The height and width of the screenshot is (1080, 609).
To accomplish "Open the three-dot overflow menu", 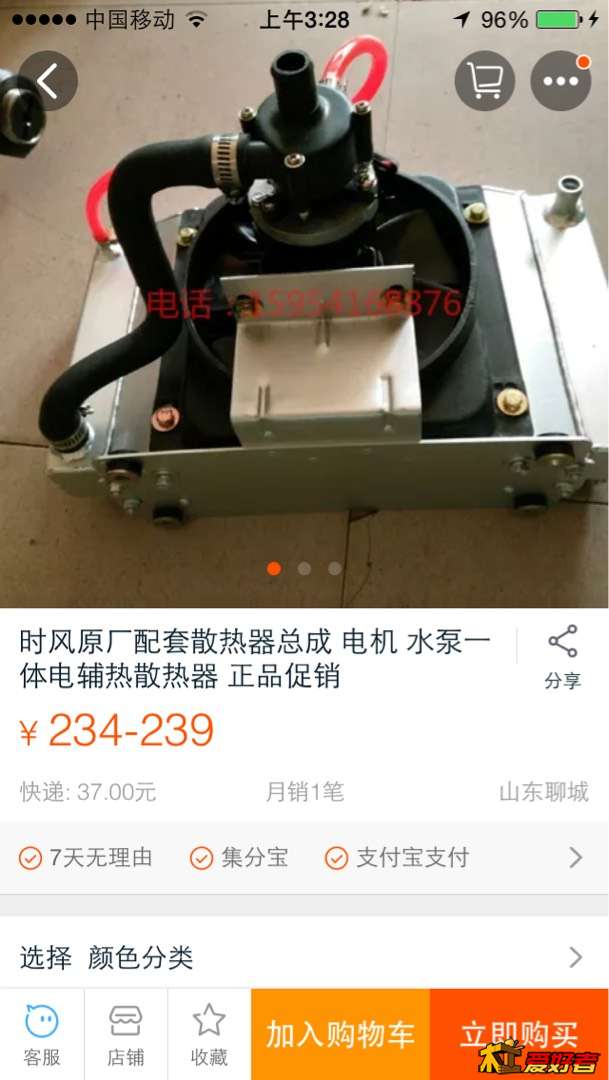I will (560, 81).
